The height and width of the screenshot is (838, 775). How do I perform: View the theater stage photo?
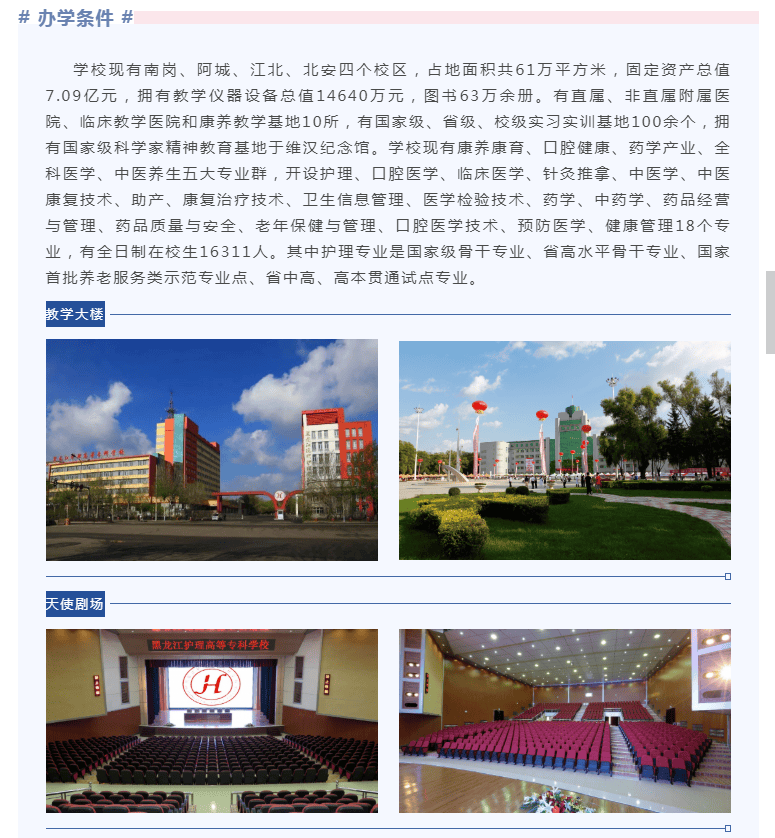pos(212,720)
